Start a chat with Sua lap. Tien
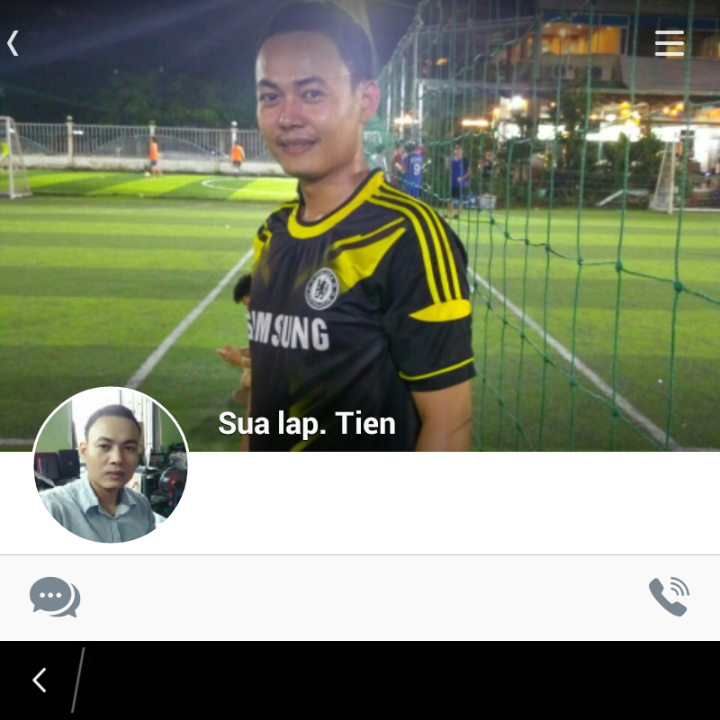720x720 pixels. (x=55, y=597)
